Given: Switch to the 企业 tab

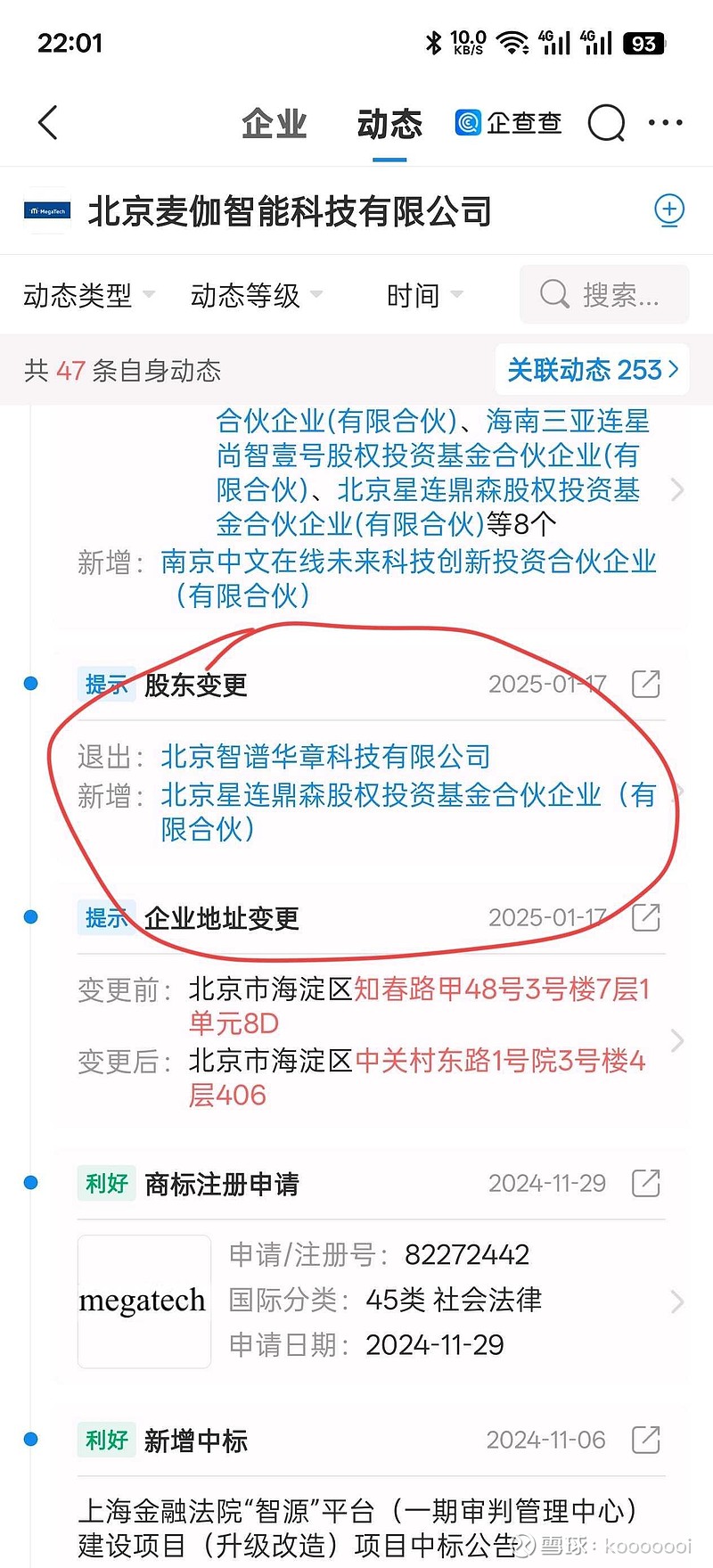Looking at the screenshot, I should [x=273, y=124].
